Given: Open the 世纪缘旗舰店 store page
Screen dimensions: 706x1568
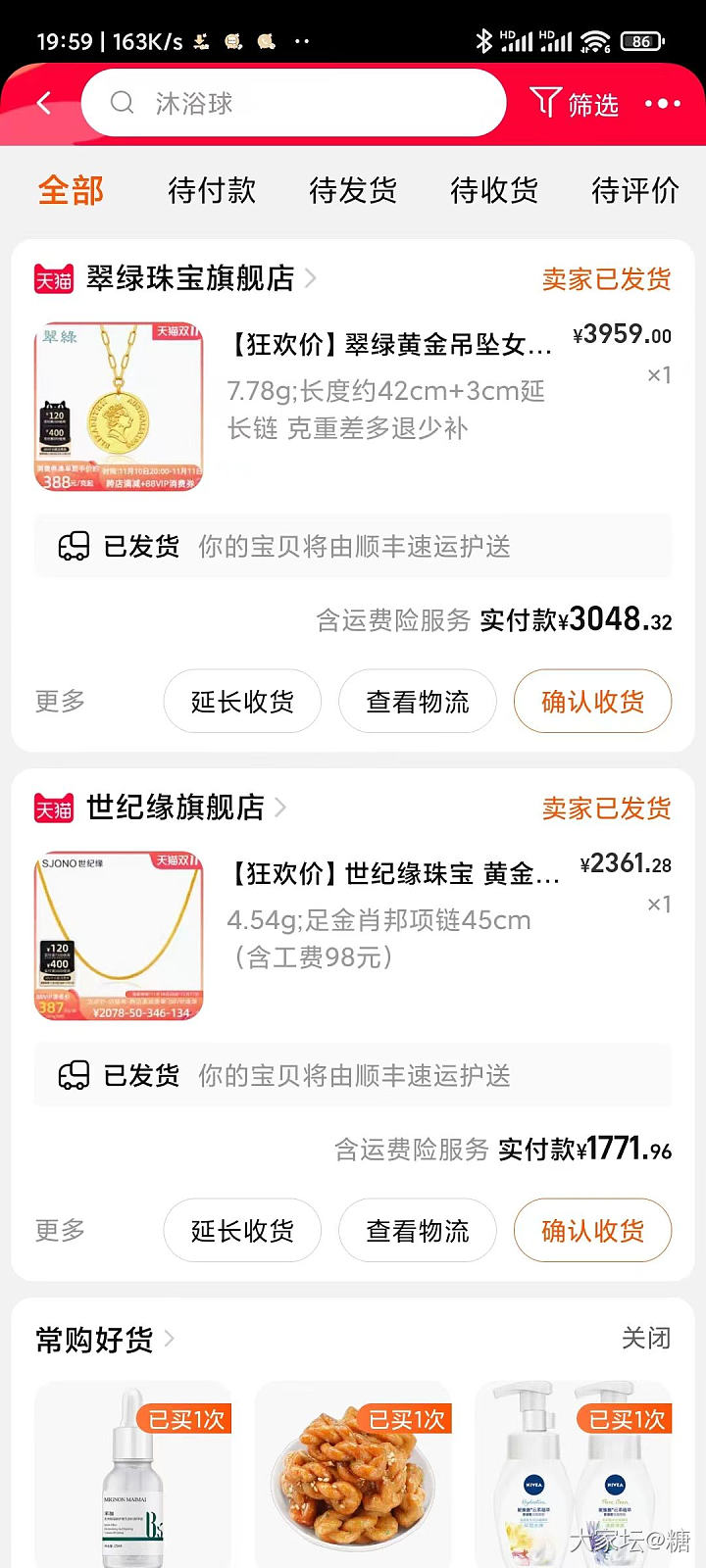Looking at the screenshot, I should tap(176, 808).
